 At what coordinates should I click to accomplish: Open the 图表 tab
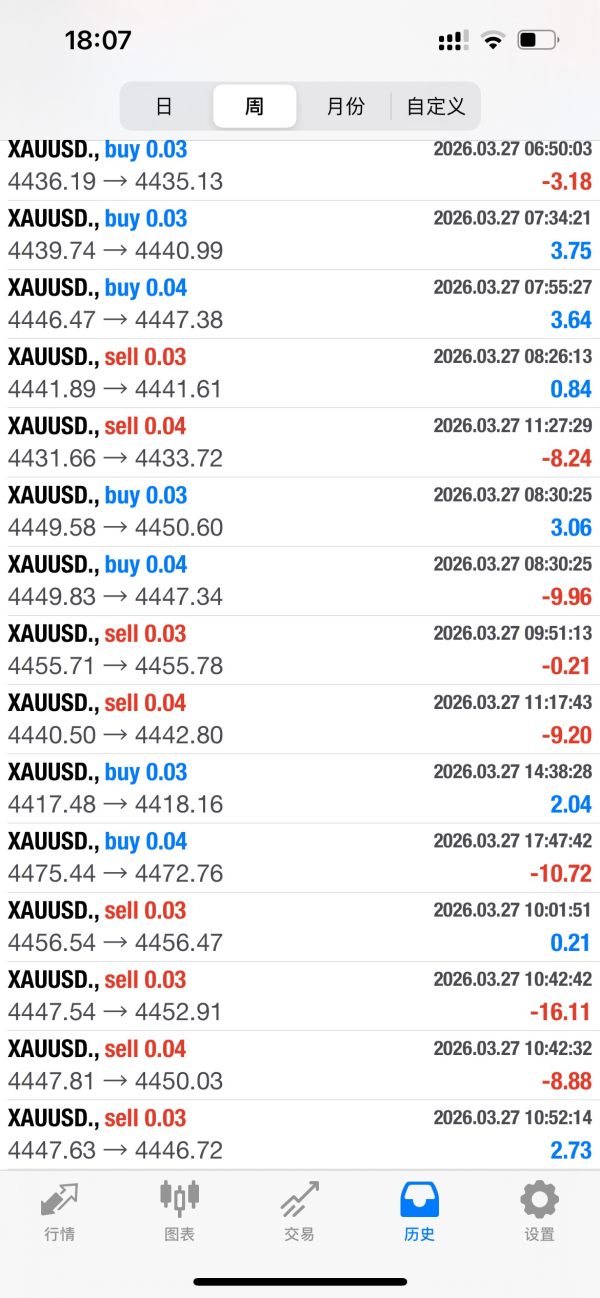[180, 1210]
